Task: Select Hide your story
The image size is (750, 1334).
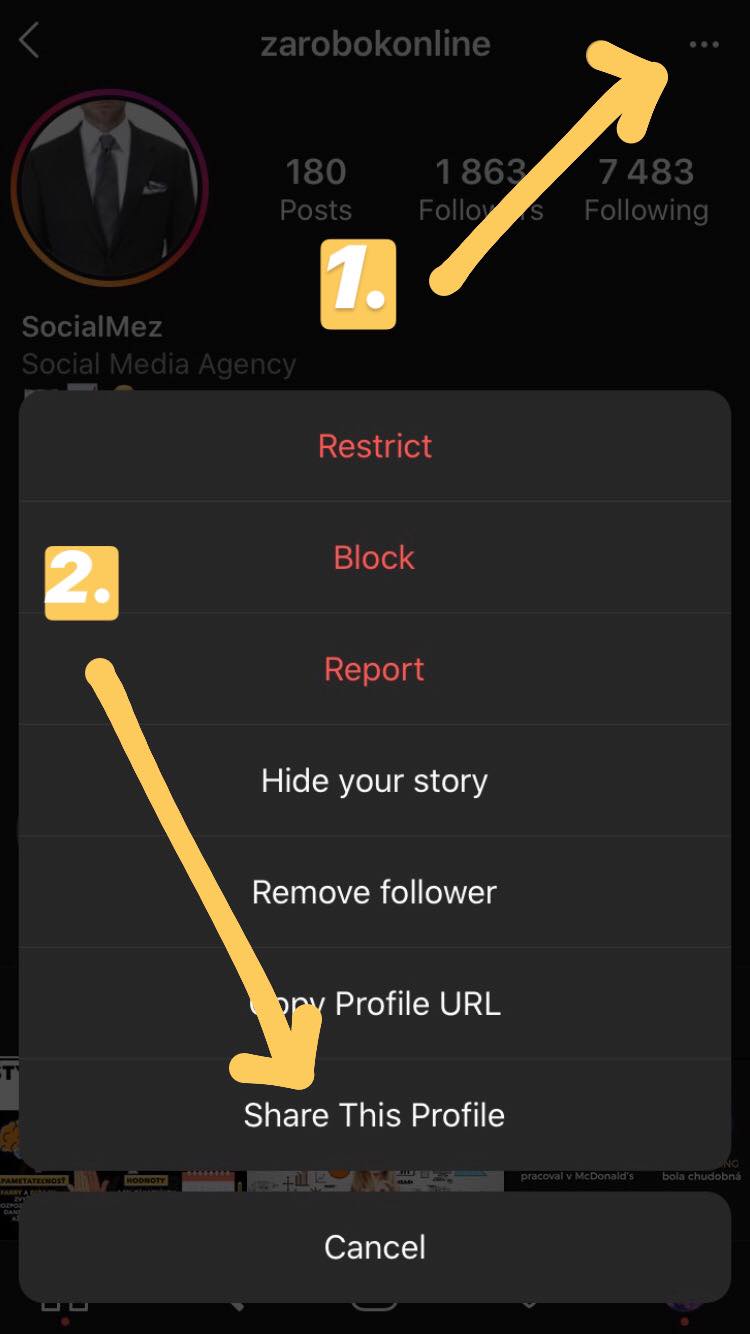Action: tap(375, 781)
